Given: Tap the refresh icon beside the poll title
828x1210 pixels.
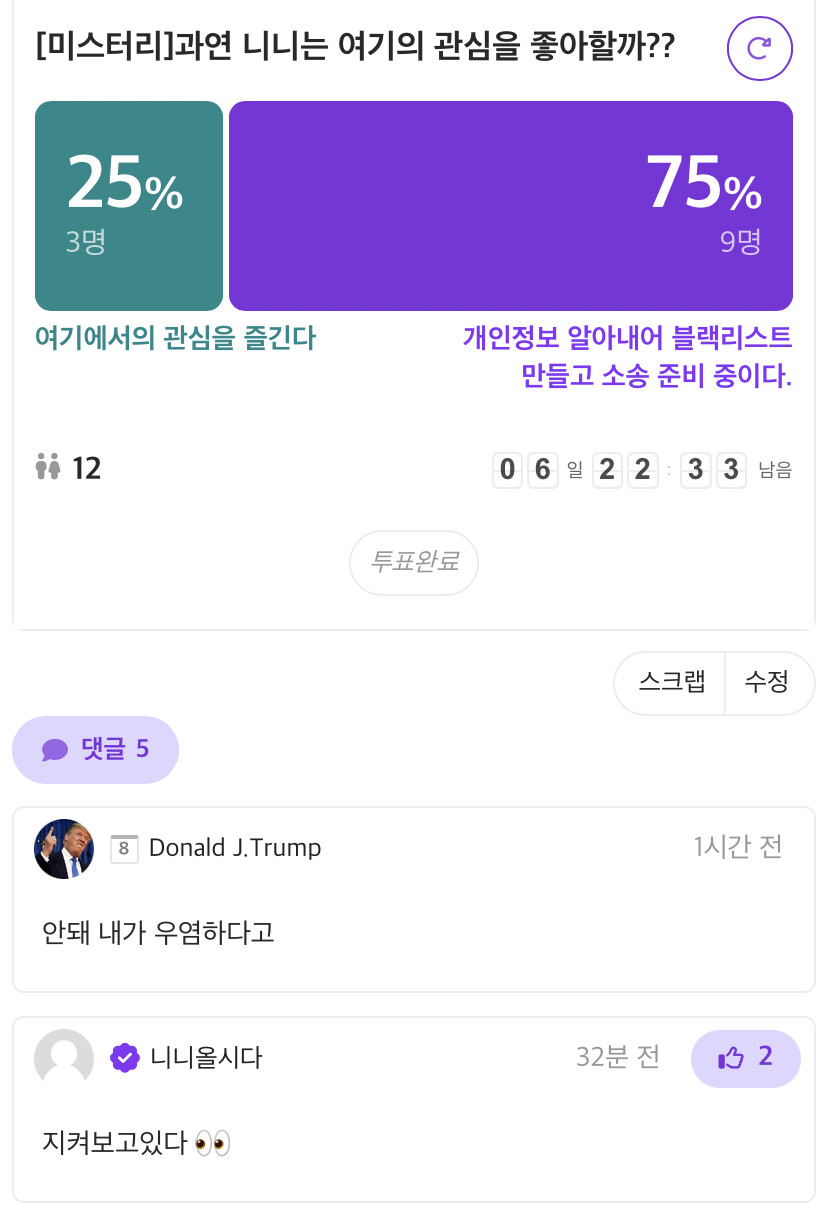Looking at the screenshot, I should coord(759,47).
